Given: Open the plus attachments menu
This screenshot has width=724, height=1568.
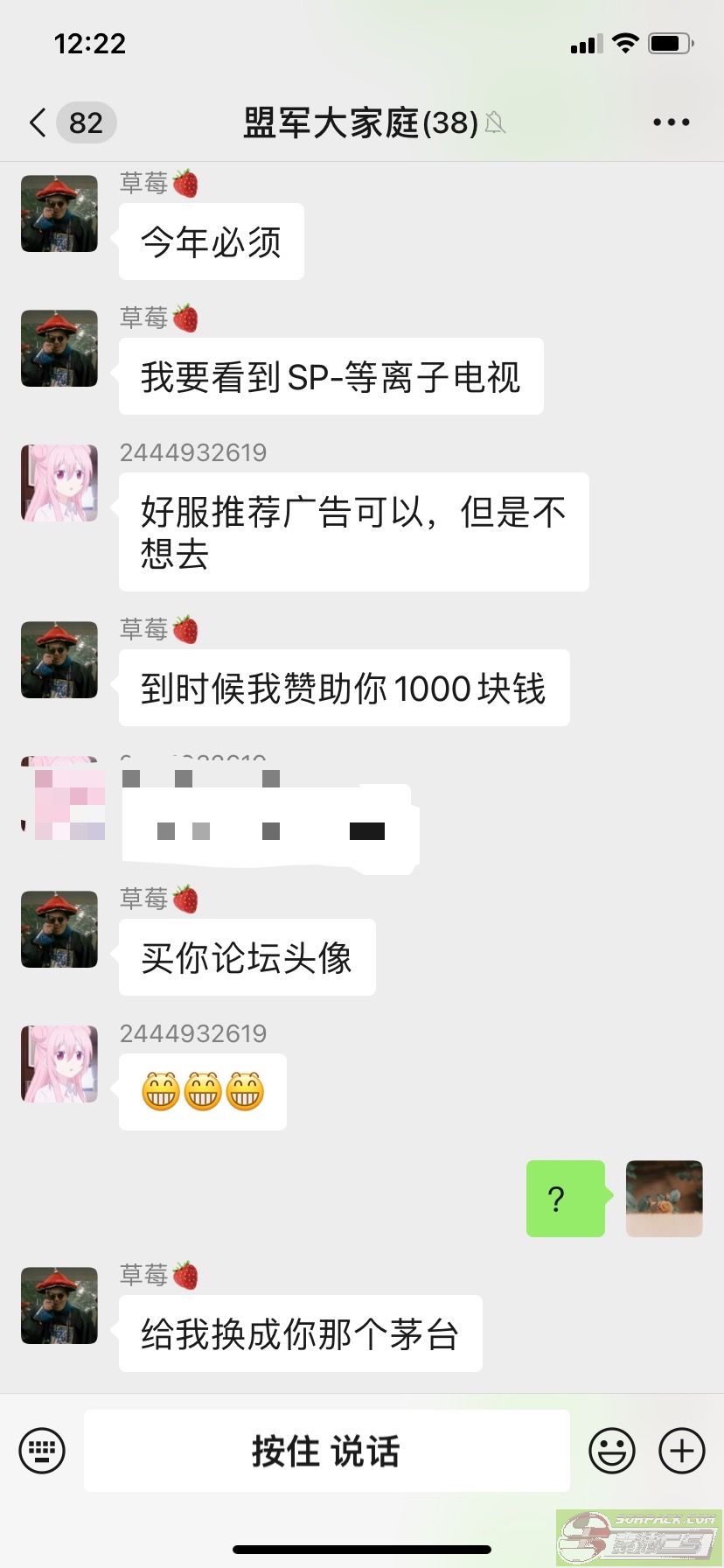Looking at the screenshot, I should click(682, 1451).
